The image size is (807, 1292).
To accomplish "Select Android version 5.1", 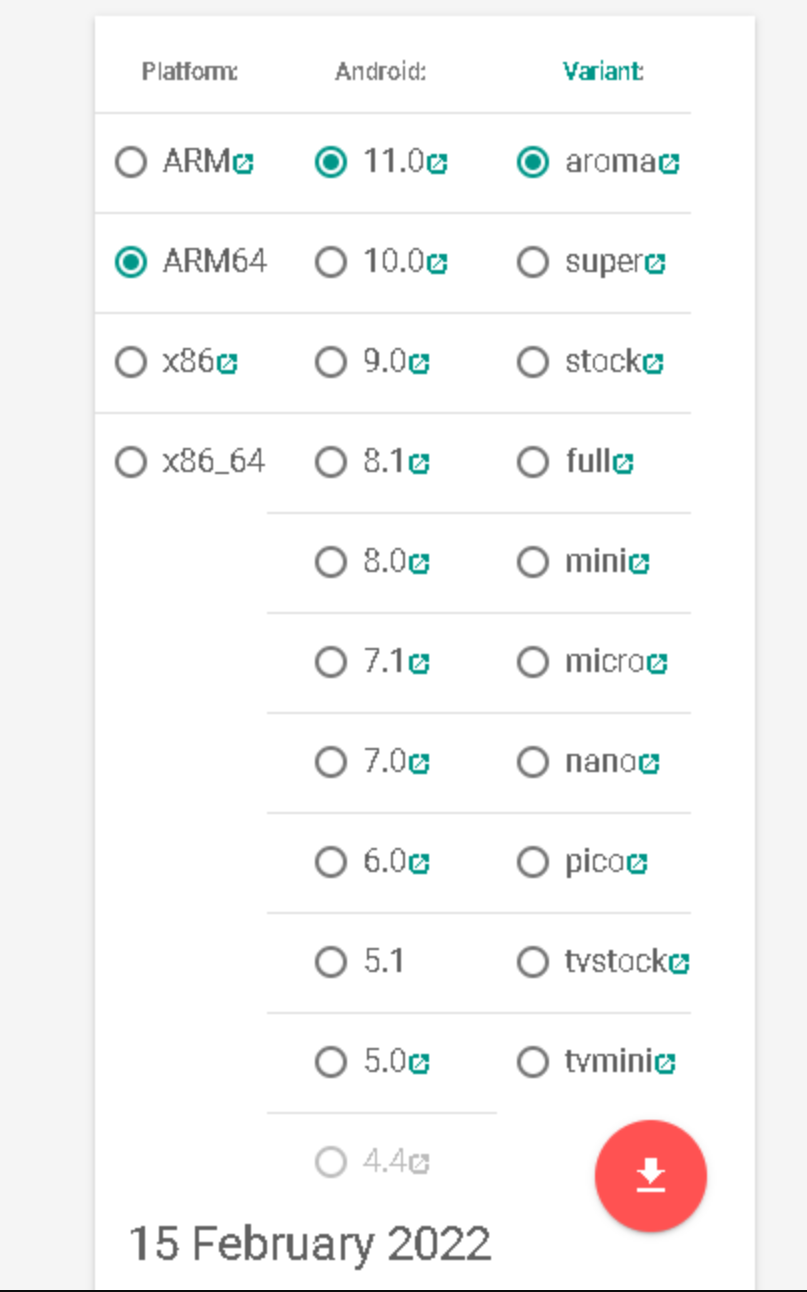I will [330, 962].
